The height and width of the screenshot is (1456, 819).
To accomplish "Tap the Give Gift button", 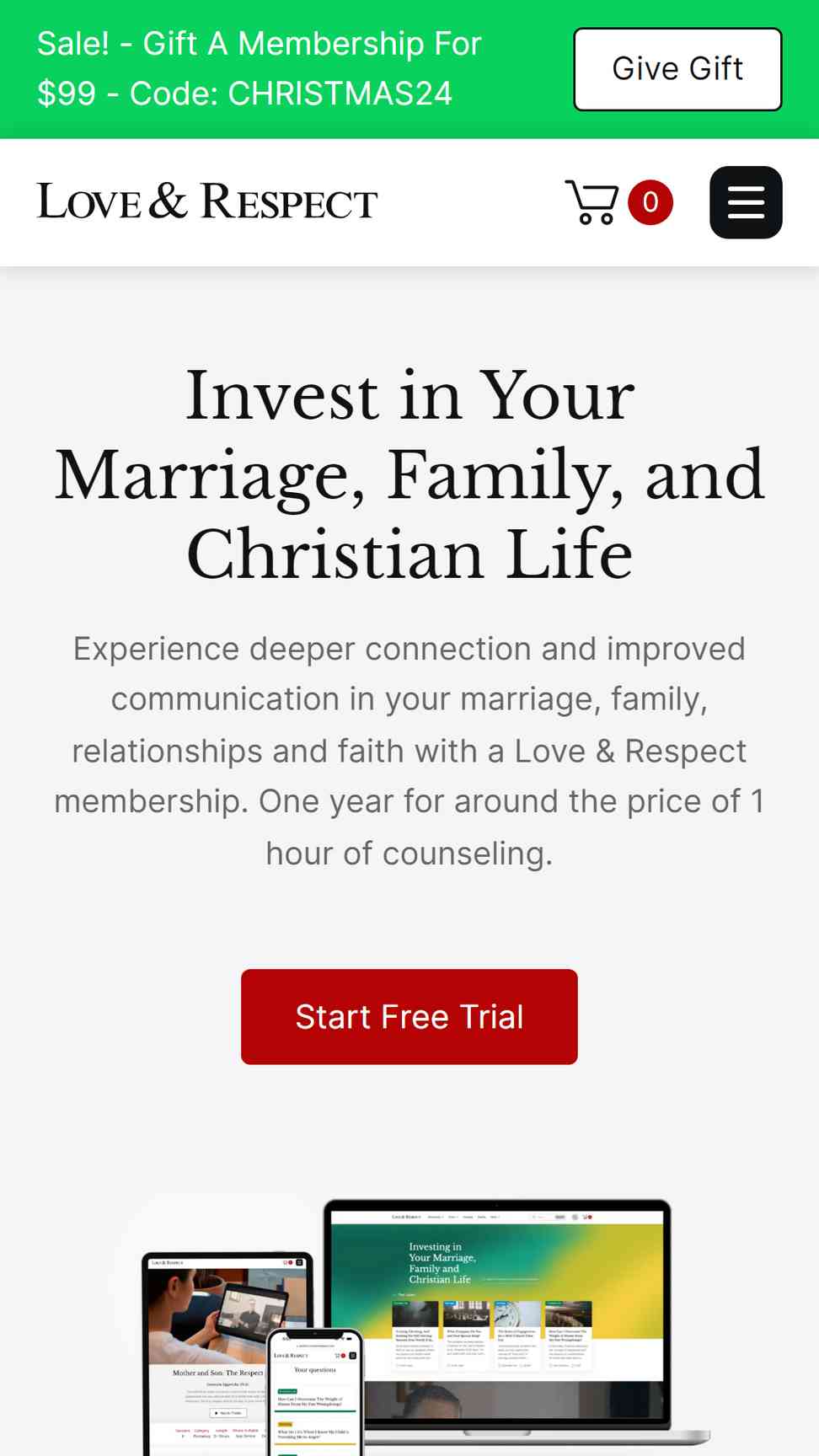I will coord(677,69).
